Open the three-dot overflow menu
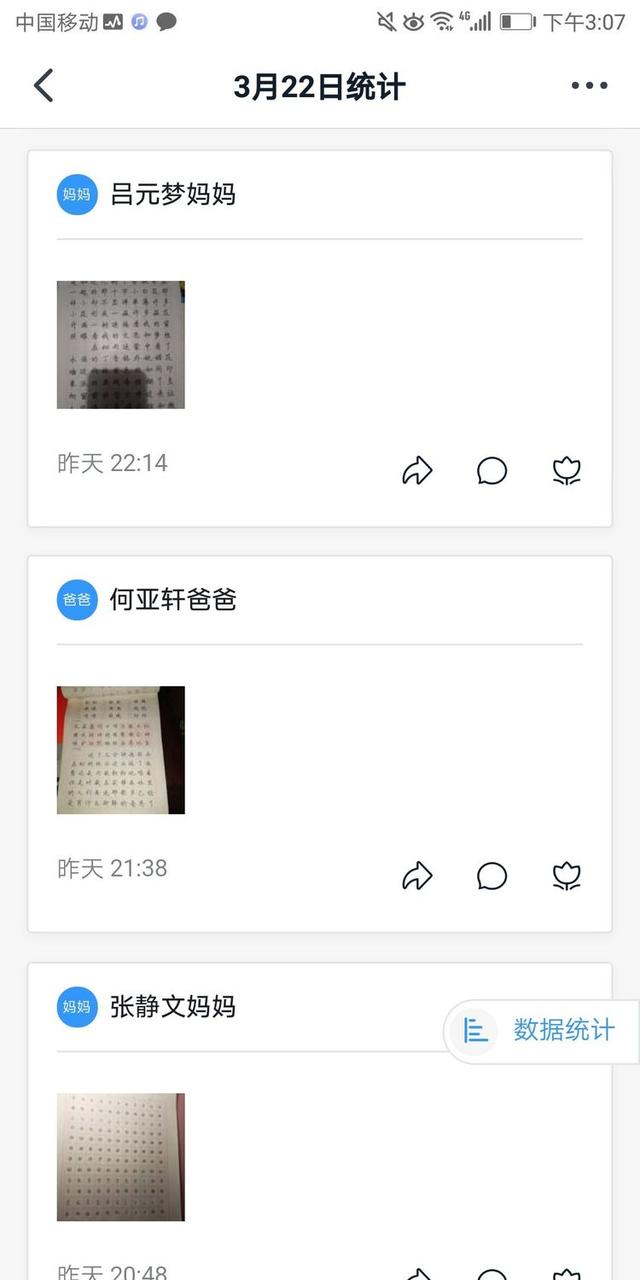This screenshot has width=640, height=1280. pyautogui.click(x=589, y=86)
